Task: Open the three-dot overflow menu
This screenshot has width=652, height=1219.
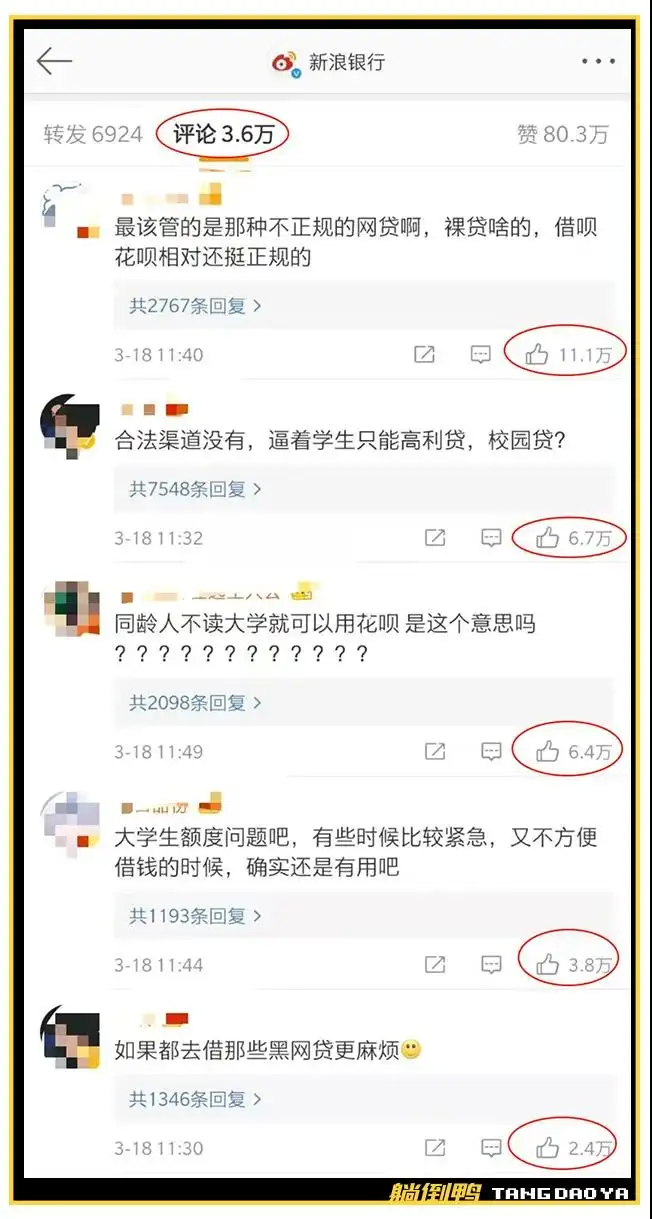Action: 598,61
